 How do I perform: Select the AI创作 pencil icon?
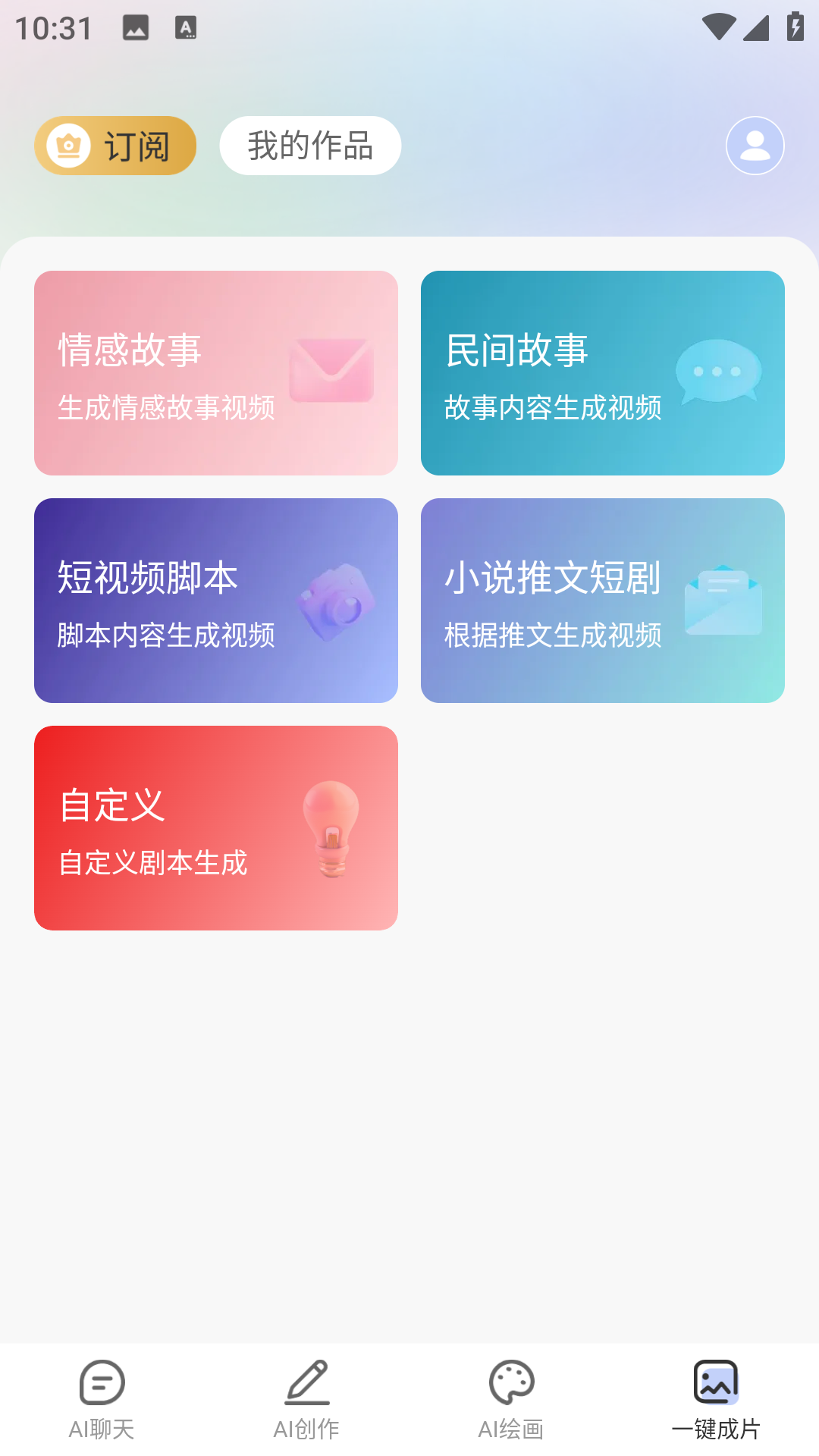(306, 1383)
